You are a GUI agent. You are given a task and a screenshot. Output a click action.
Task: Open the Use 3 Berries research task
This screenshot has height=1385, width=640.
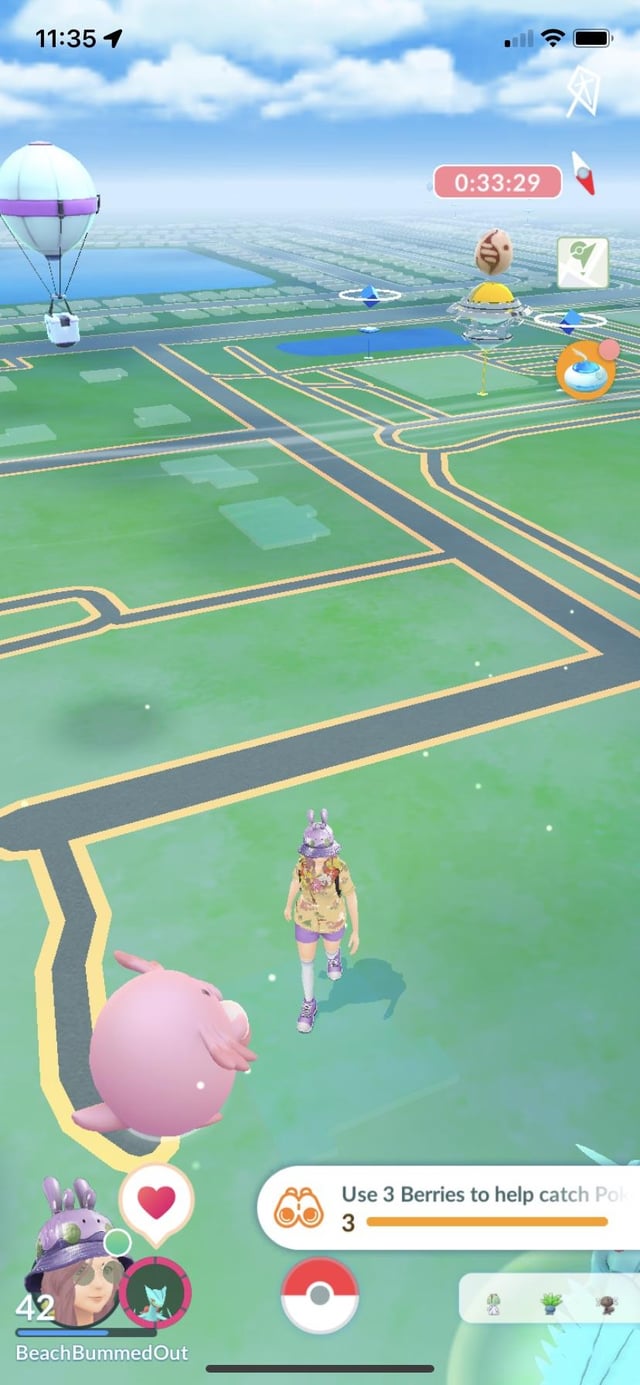[x=450, y=1207]
